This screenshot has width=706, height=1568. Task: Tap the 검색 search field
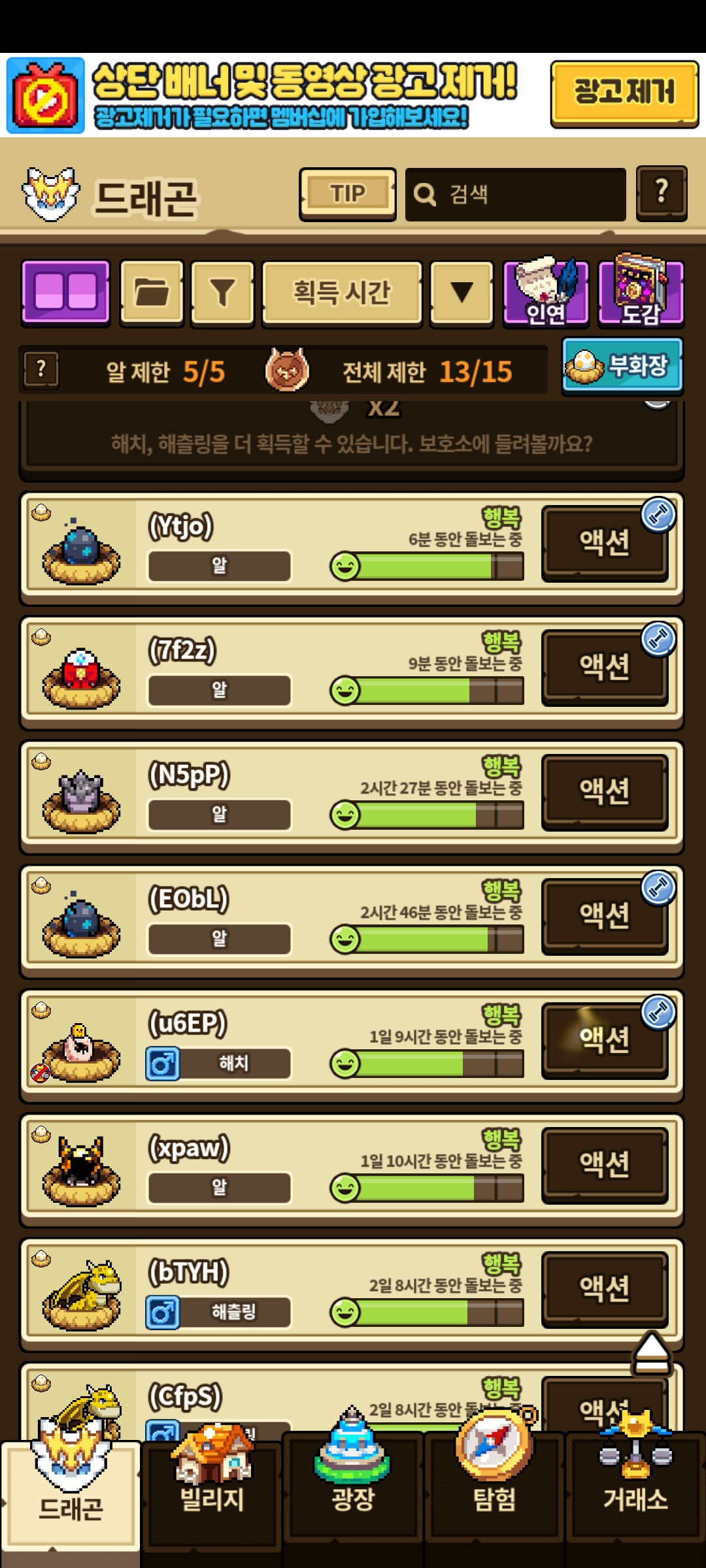tap(515, 194)
